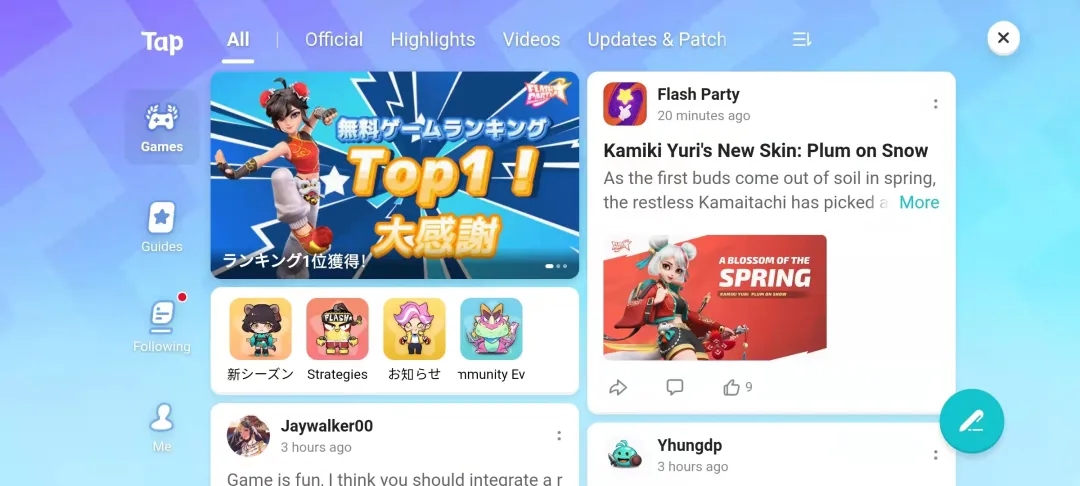
Task: Open the sort order icon
Action: pyautogui.click(x=801, y=40)
